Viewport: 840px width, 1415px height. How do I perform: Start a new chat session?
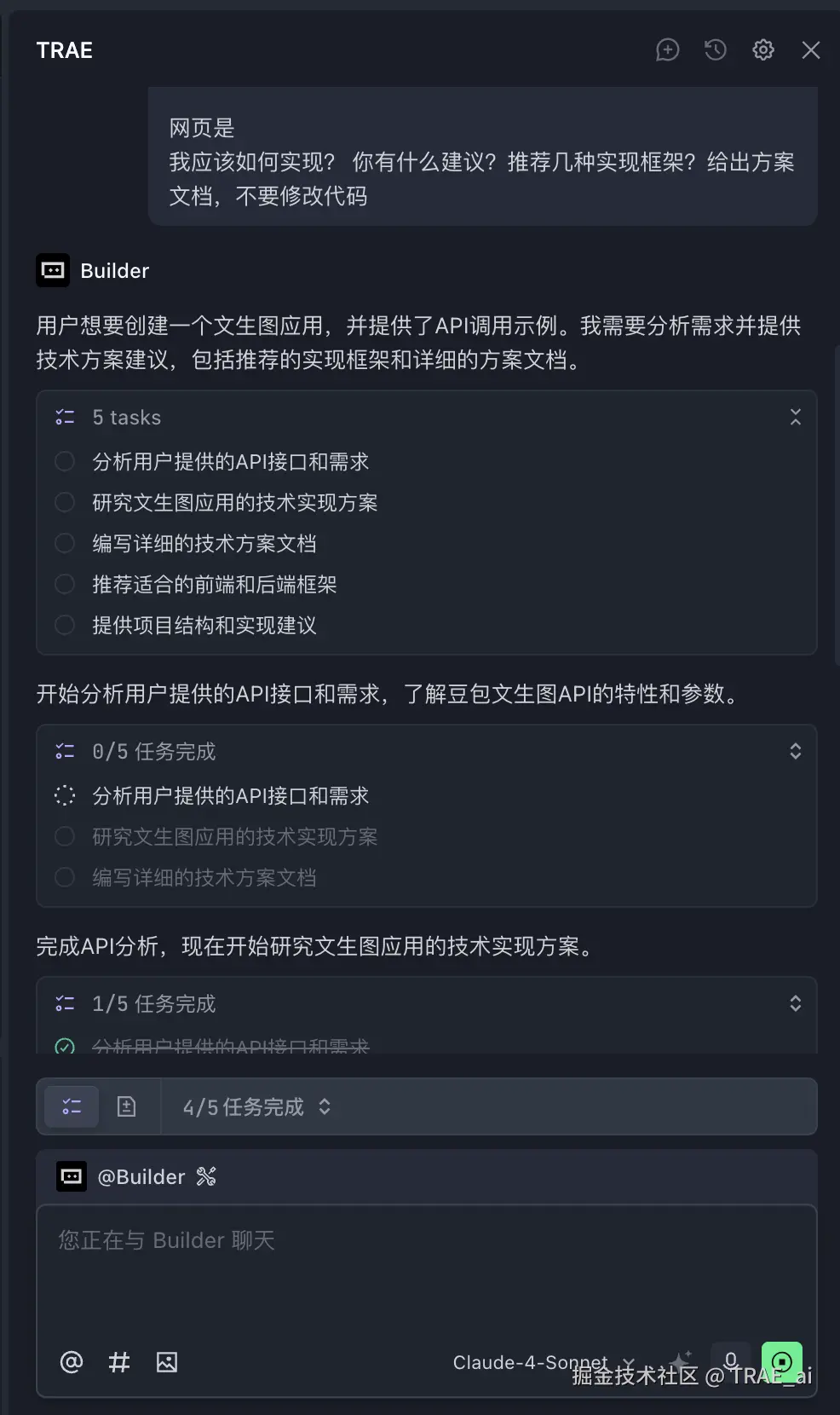[667, 50]
